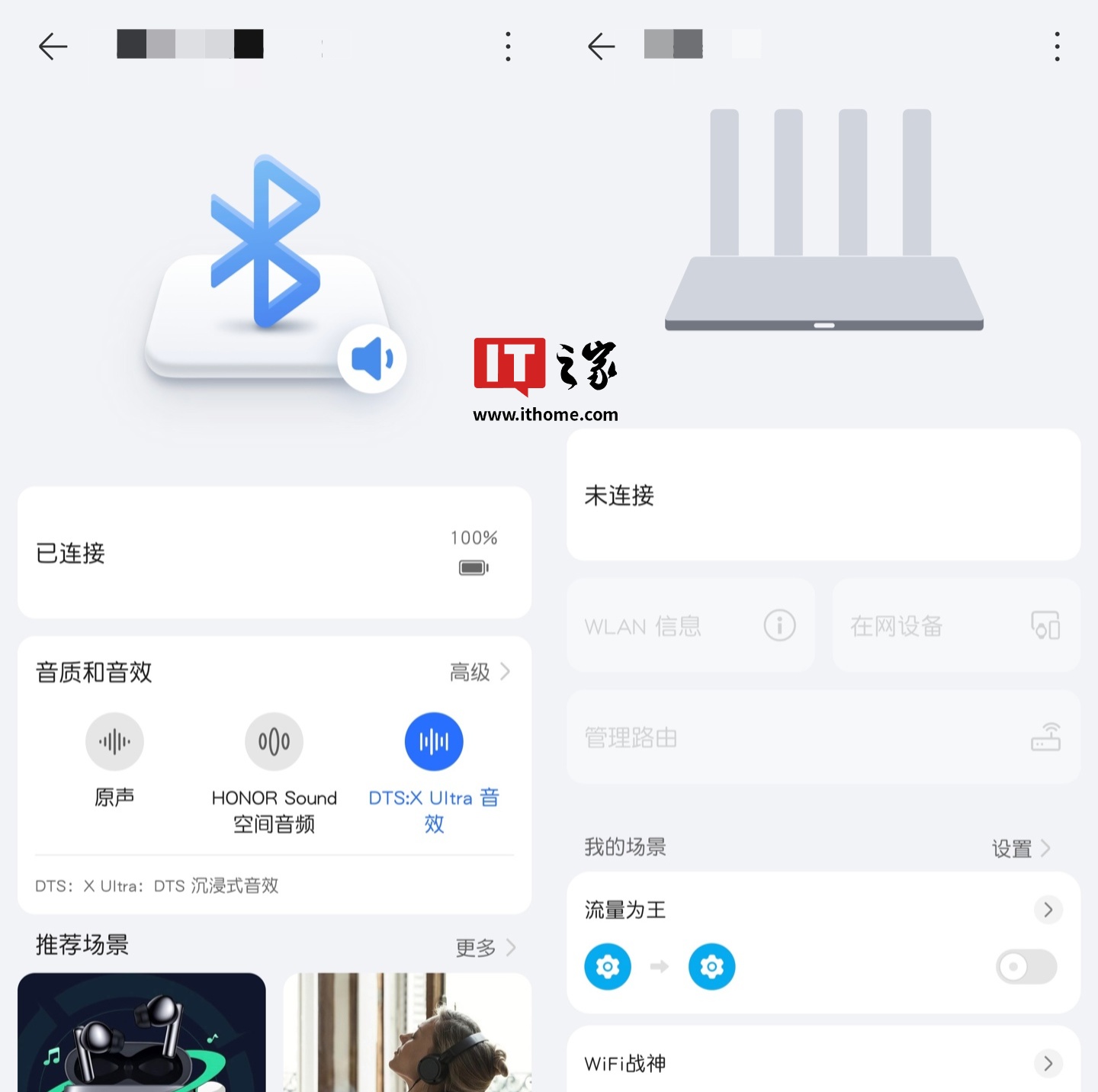The width and height of the screenshot is (1098, 1092).
Task: Open the headphone woman scene card
Action: pos(407,1033)
